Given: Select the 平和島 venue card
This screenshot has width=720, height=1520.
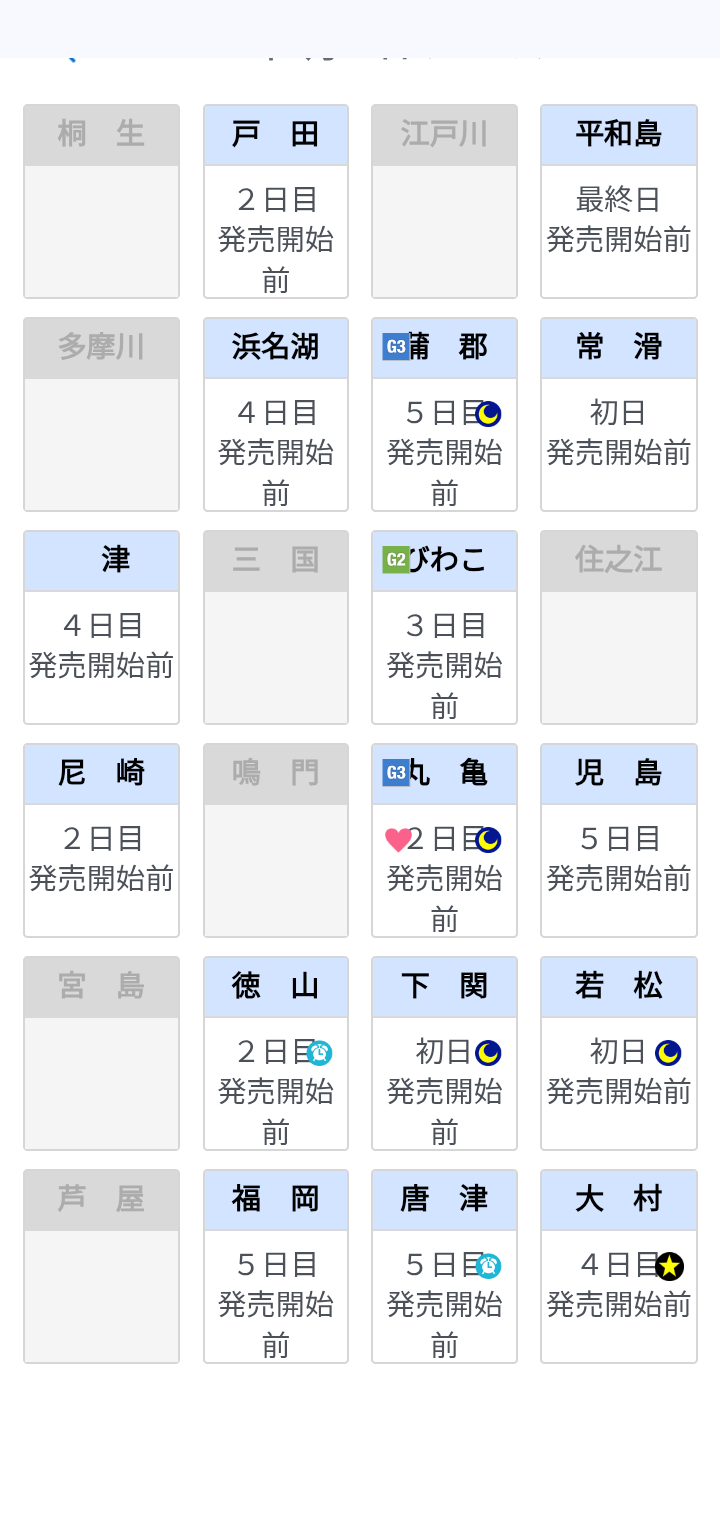Looking at the screenshot, I should 618,201.
